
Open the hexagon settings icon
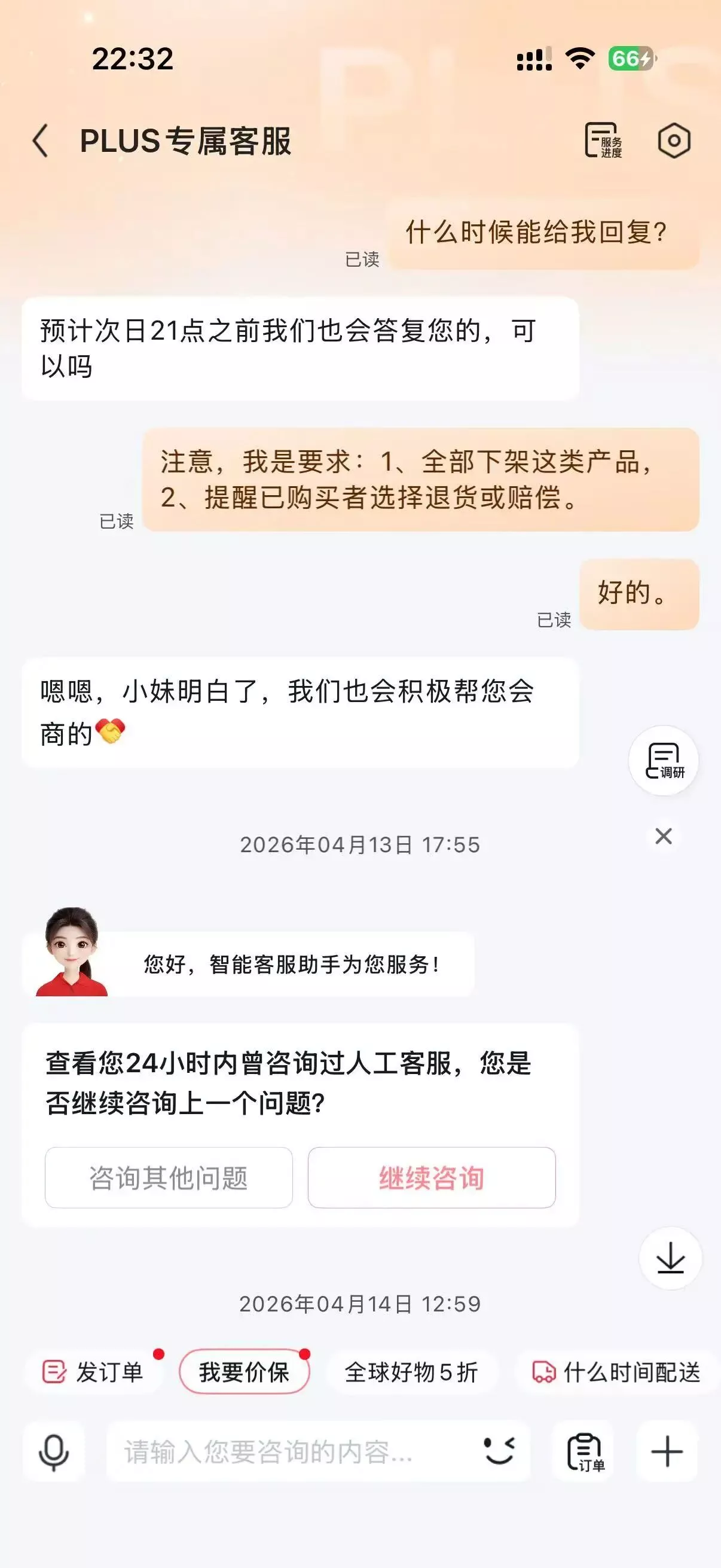674,141
